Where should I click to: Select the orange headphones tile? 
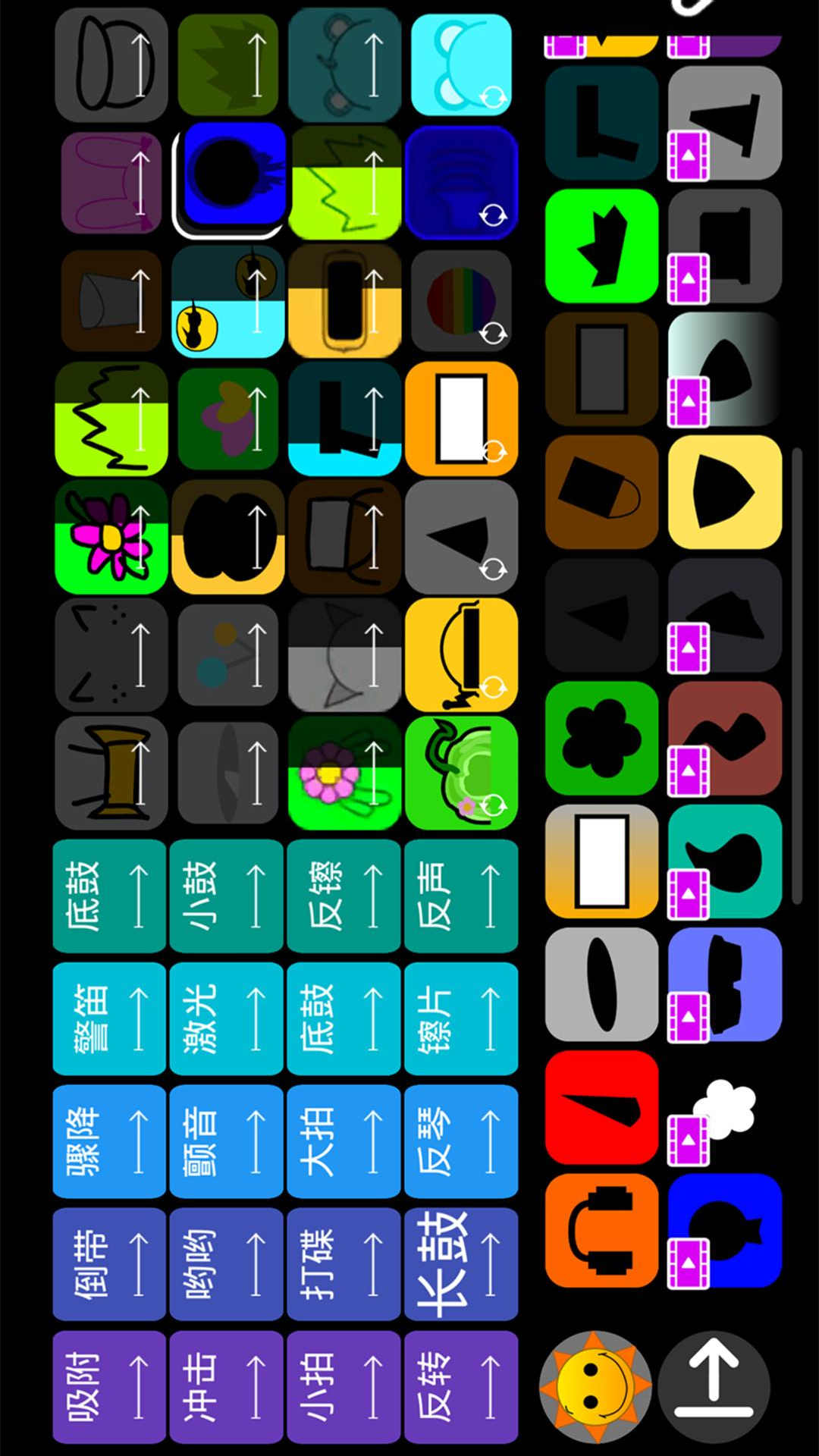[x=601, y=1230]
